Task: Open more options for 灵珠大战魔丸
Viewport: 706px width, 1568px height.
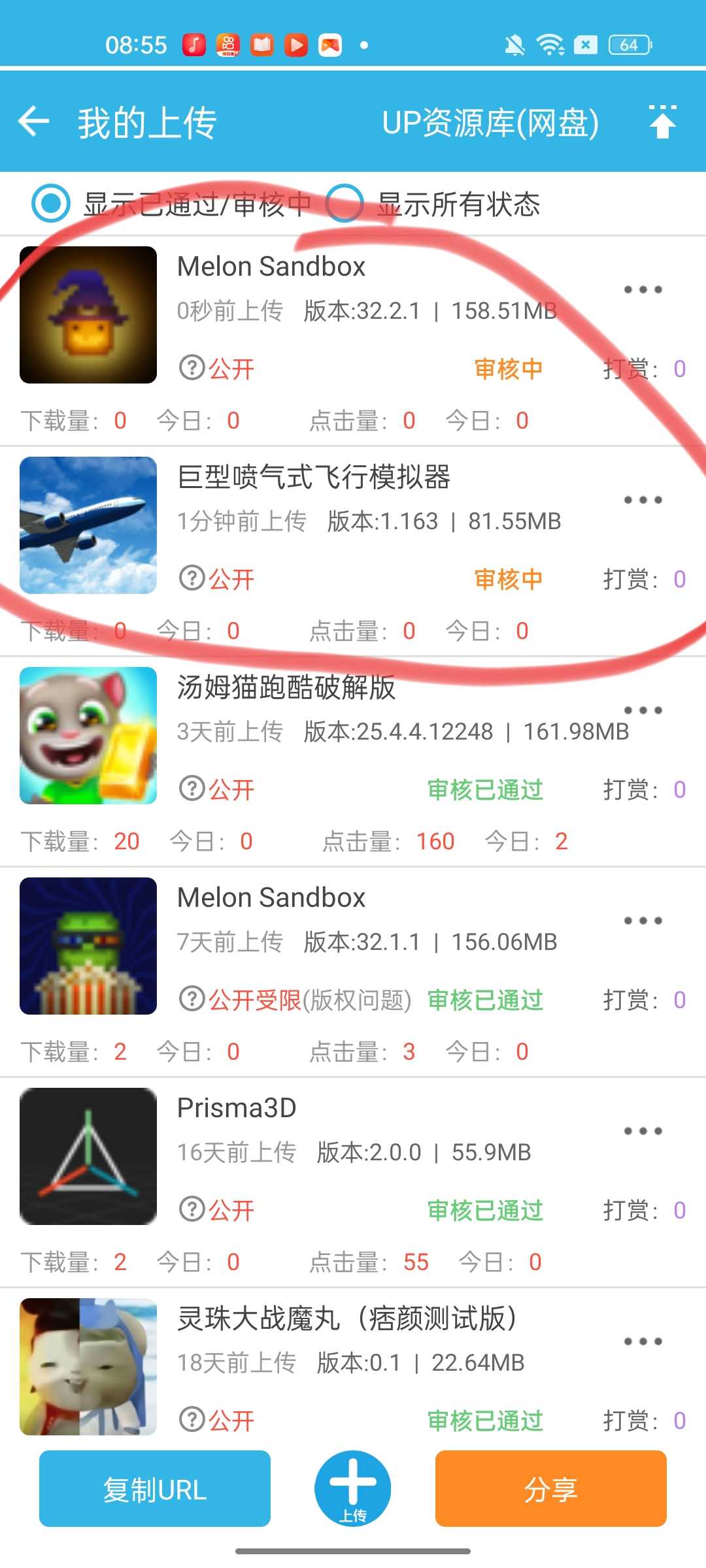Action: [643, 1341]
